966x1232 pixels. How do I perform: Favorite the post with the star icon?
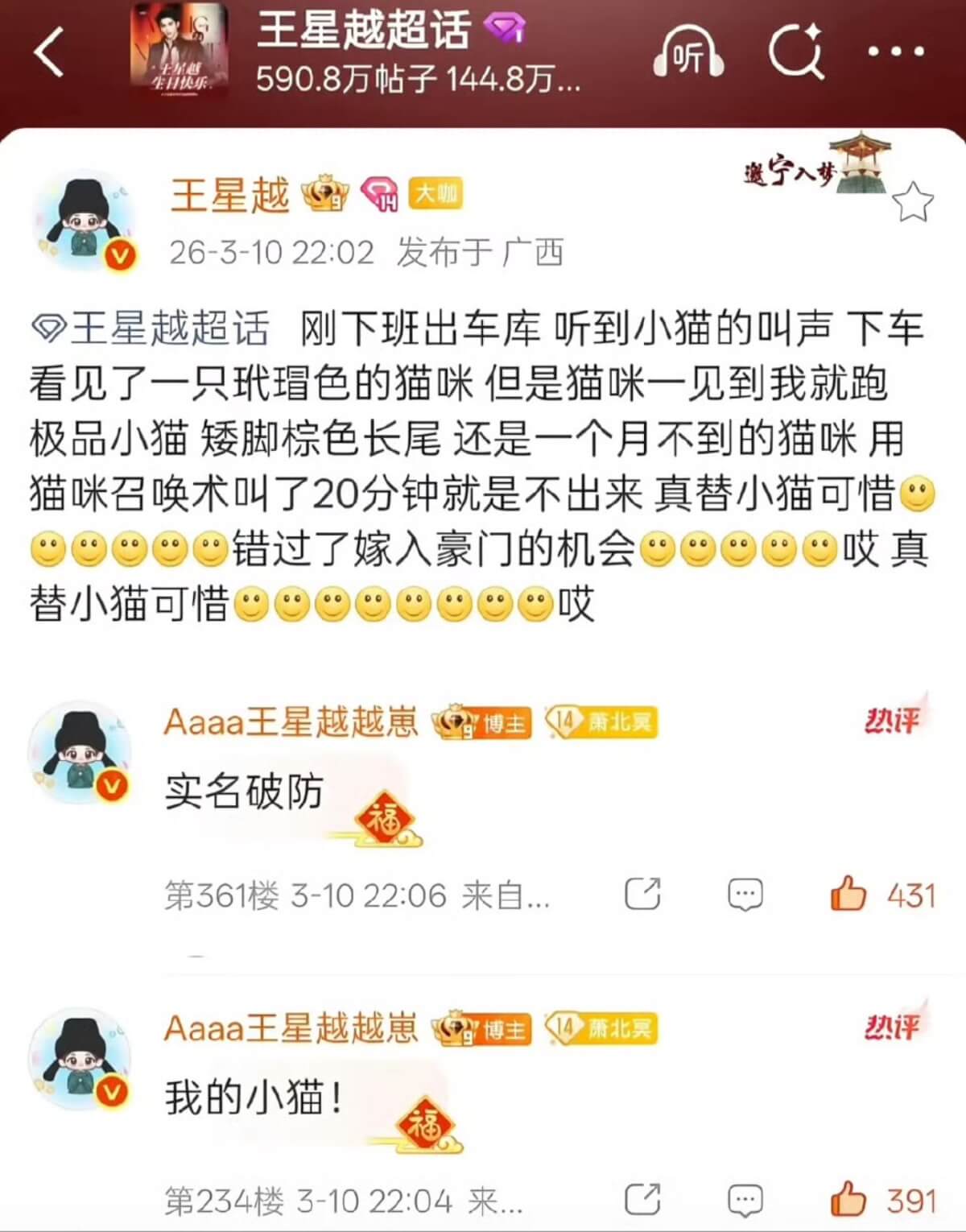[914, 202]
